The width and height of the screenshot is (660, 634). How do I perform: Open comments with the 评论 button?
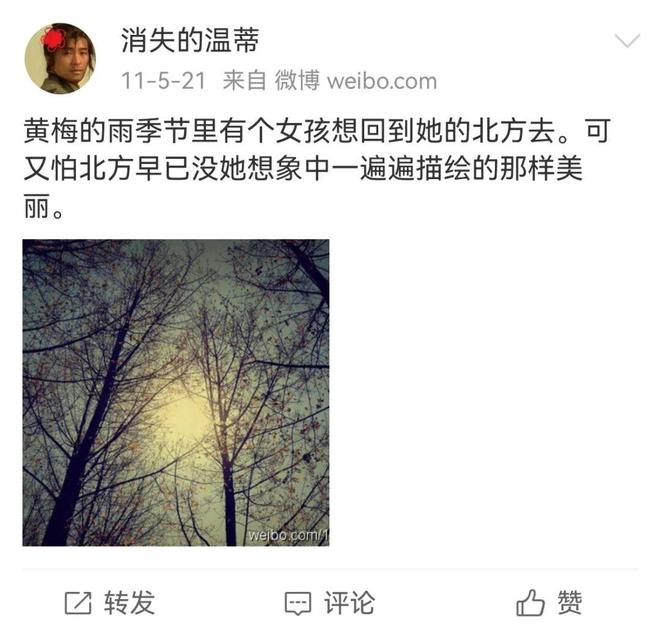[x=329, y=603]
